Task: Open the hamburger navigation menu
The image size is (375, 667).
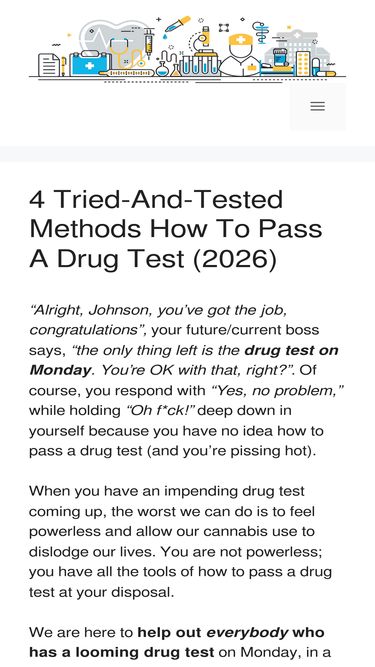Action: (x=318, y=106)
